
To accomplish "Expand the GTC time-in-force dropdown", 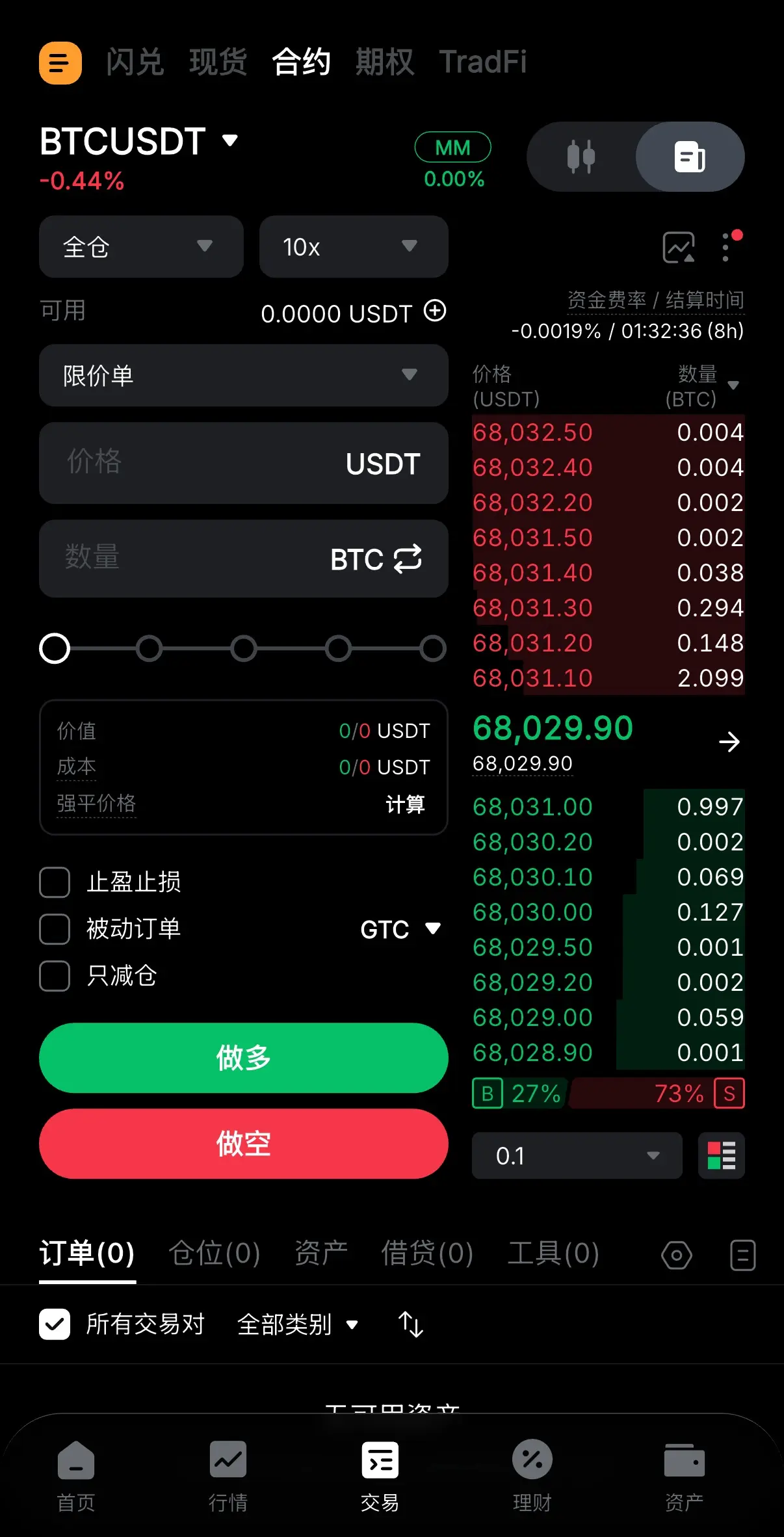I will [x=400, y=929].
